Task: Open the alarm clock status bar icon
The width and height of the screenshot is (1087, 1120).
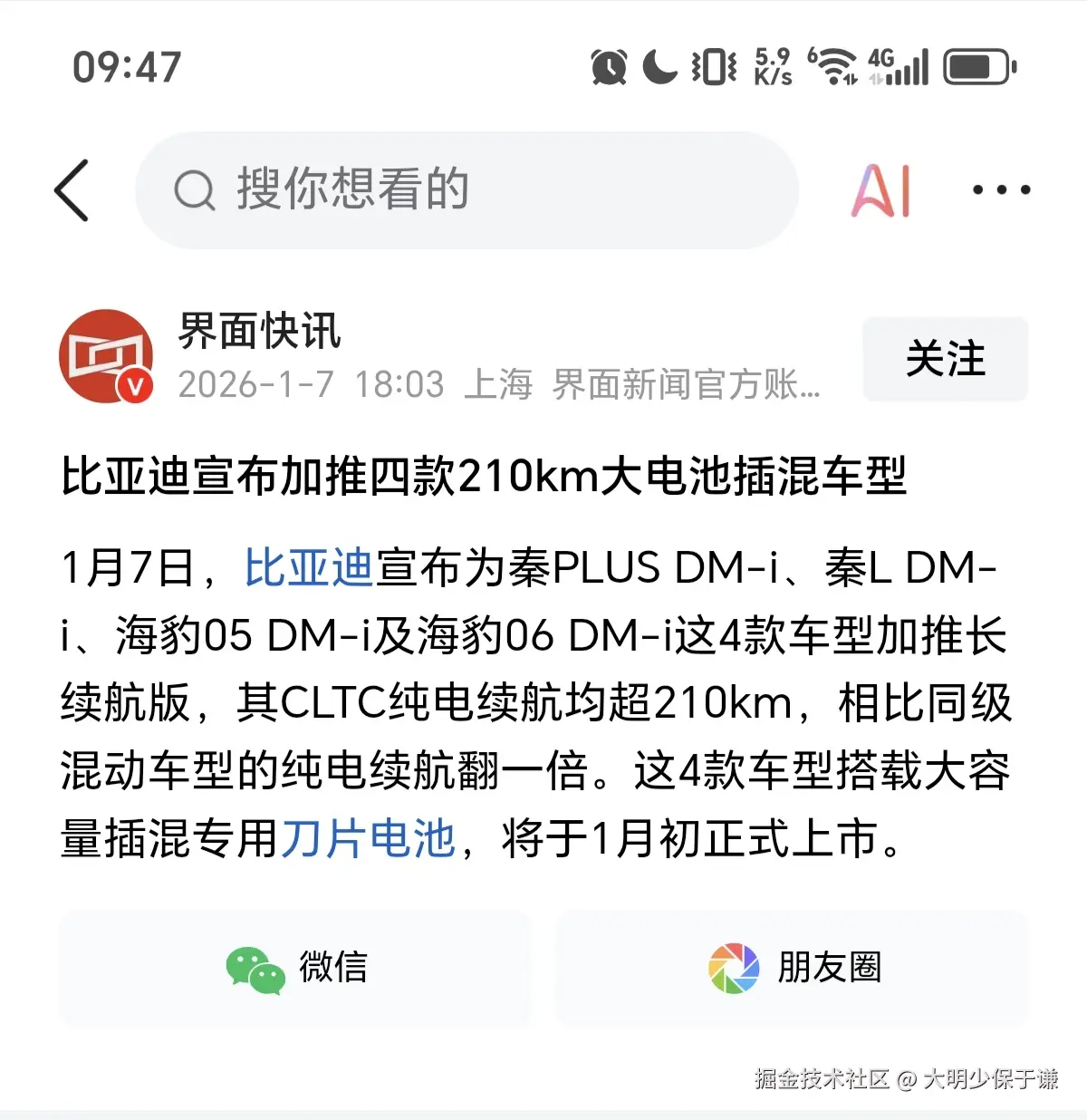Action: (608, 67)
